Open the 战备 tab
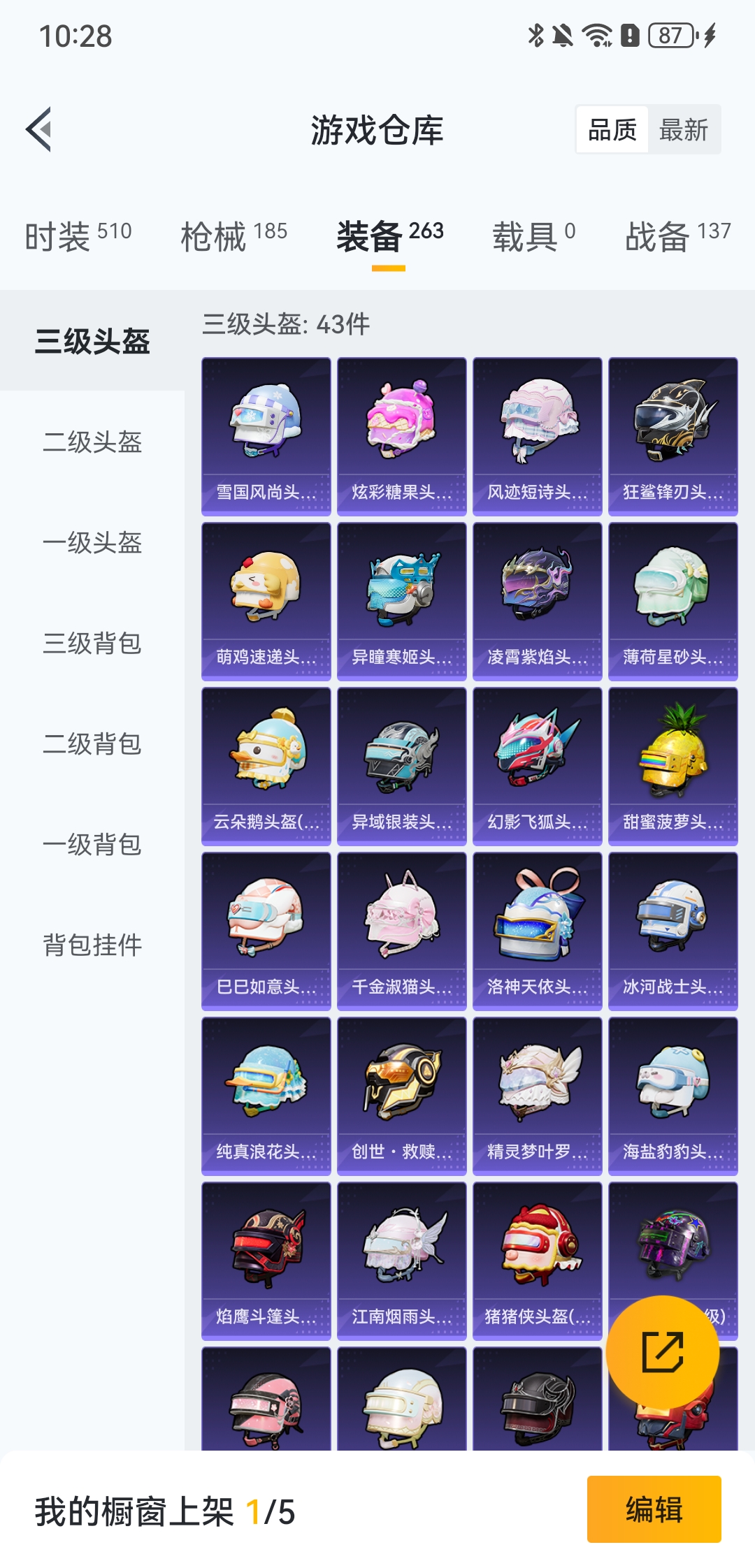The height and width of the screenshot is (1568, 755). (677, 235)
